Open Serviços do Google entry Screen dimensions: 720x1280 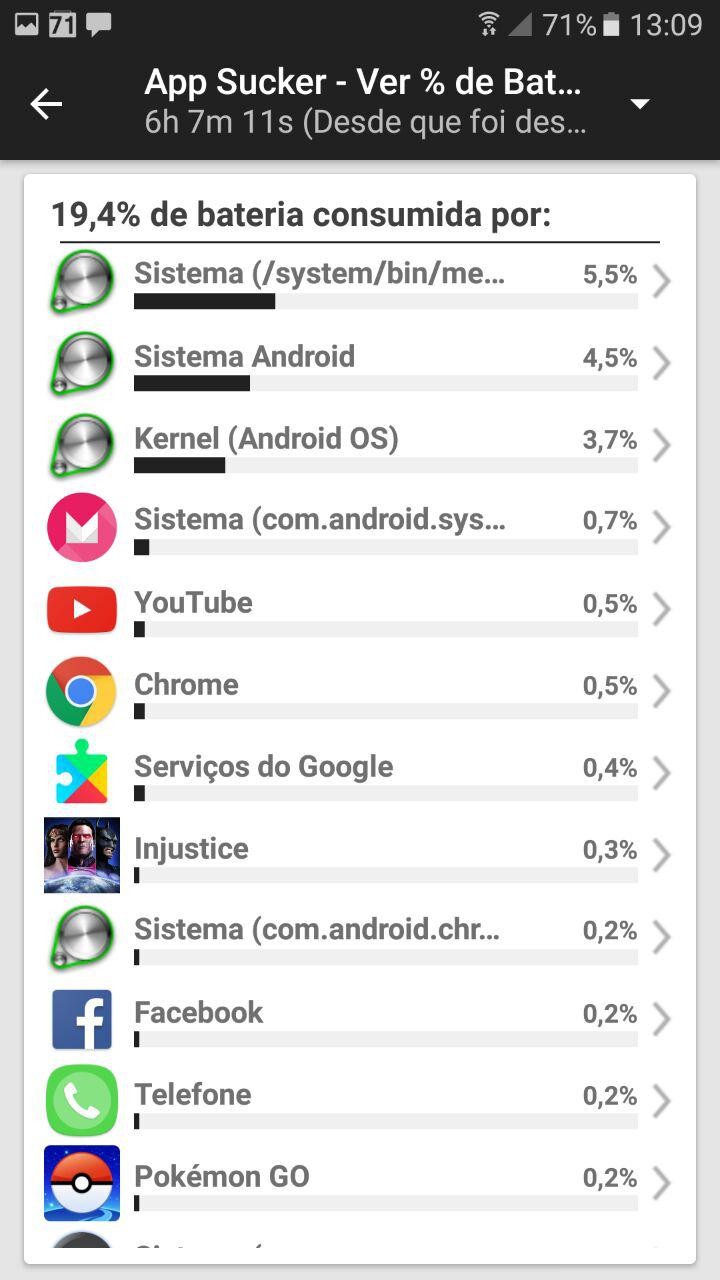(x=360, y=775)
